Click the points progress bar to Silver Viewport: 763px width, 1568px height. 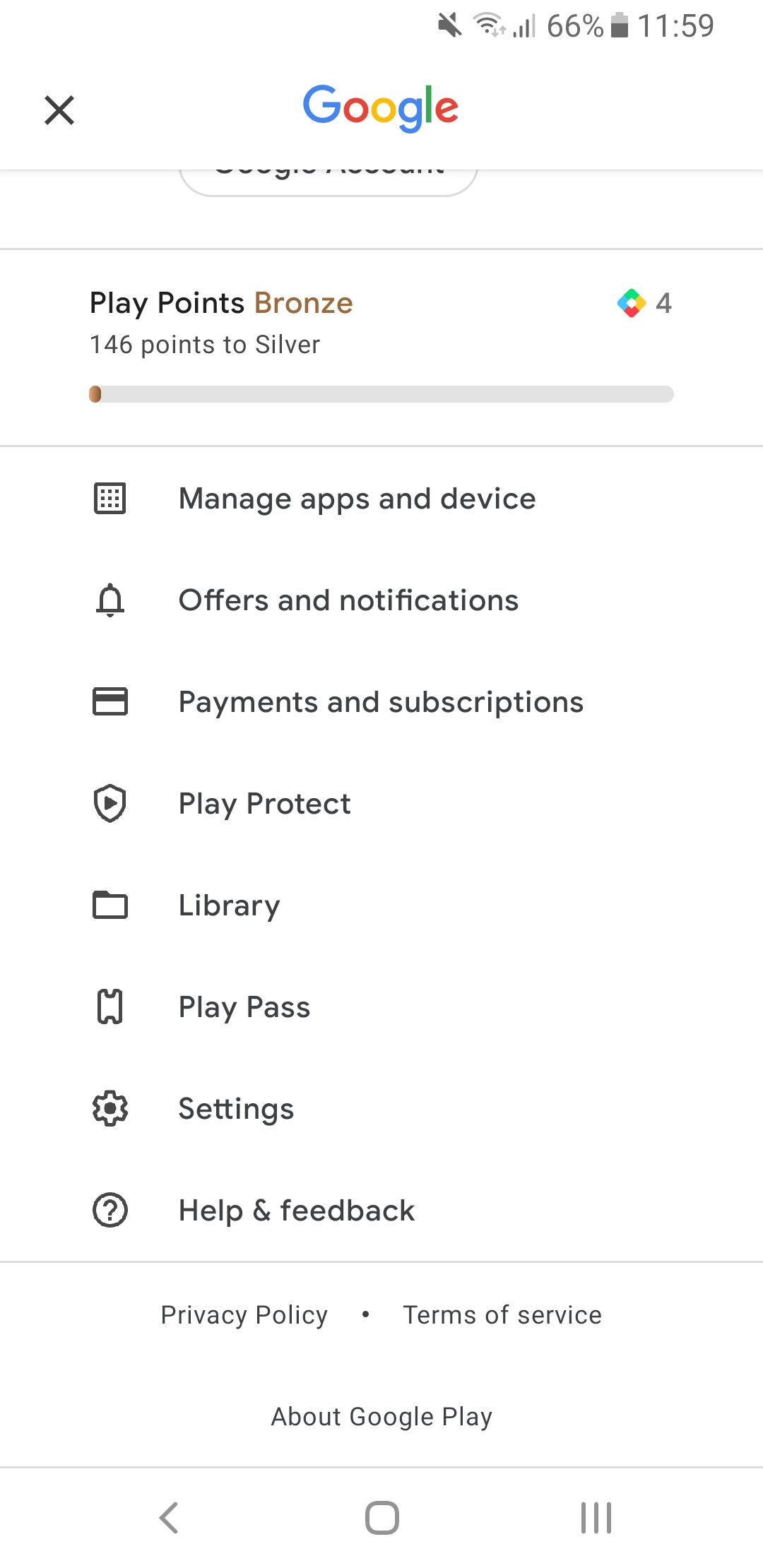(x=381, y=394)
